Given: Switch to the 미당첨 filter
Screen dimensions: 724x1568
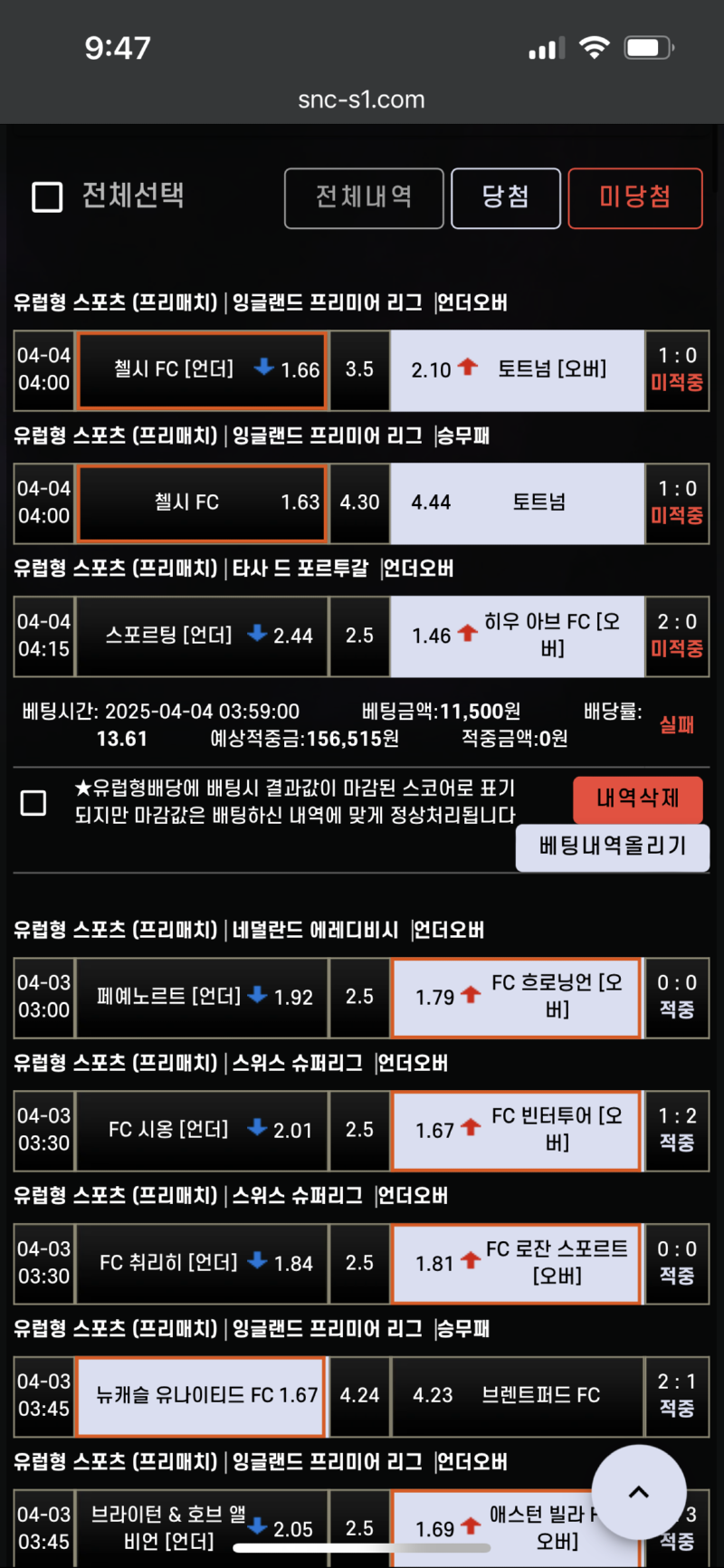Looking at the screenshot, I should click(634, 198).
